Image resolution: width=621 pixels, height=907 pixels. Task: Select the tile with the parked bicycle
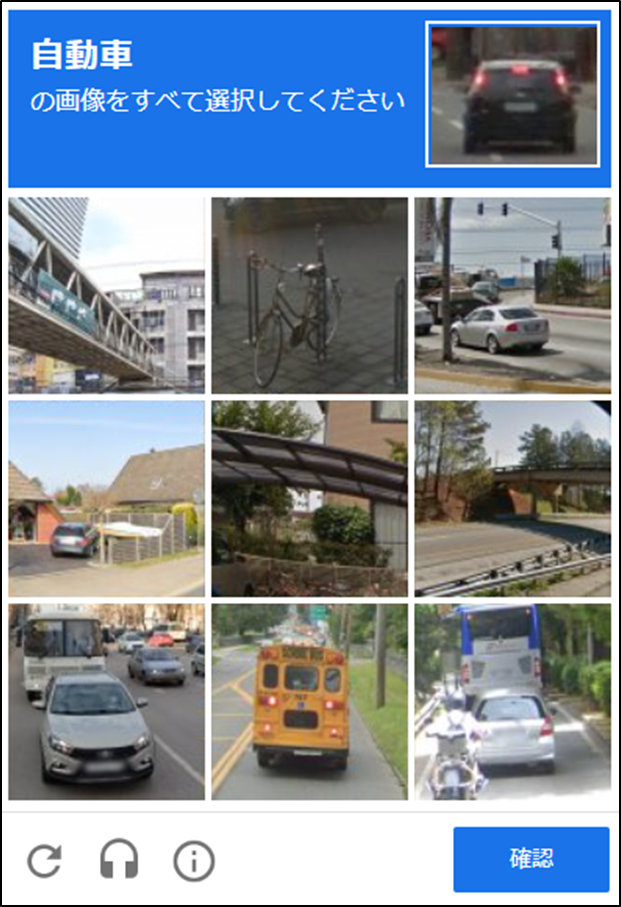click(309, 295)
